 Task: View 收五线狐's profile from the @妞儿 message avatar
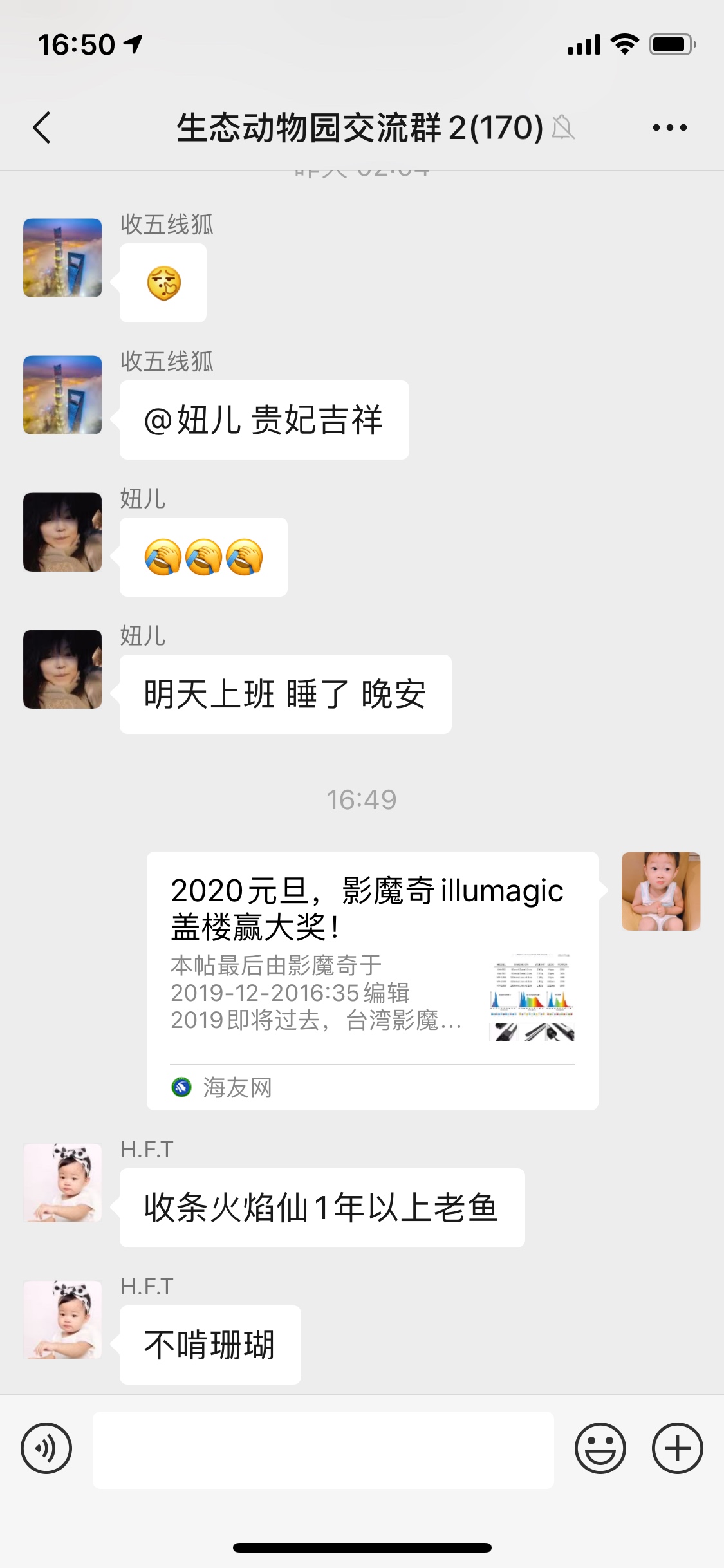[x=62, y=395]
